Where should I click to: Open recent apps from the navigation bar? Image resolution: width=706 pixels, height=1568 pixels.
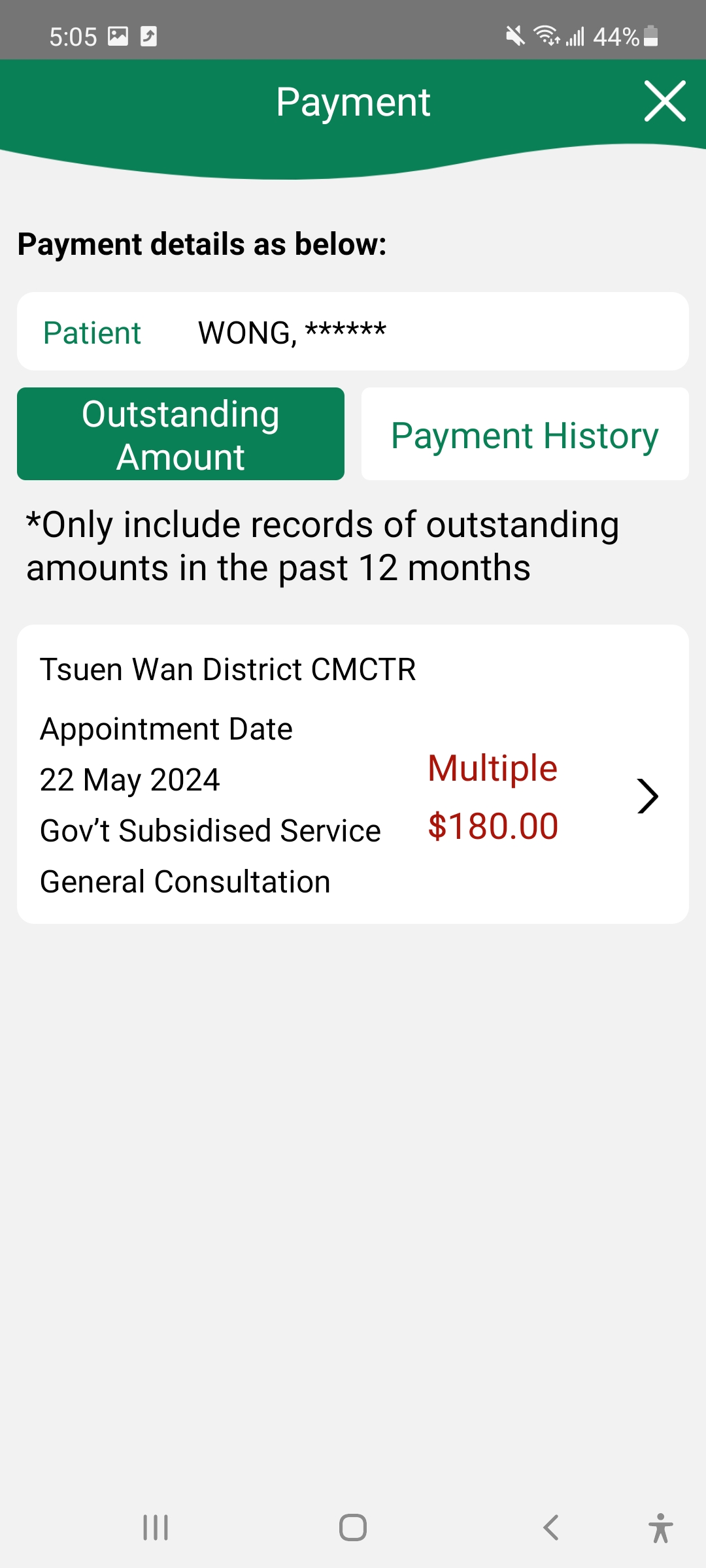pyautogui.click(x=156, y=1527)
